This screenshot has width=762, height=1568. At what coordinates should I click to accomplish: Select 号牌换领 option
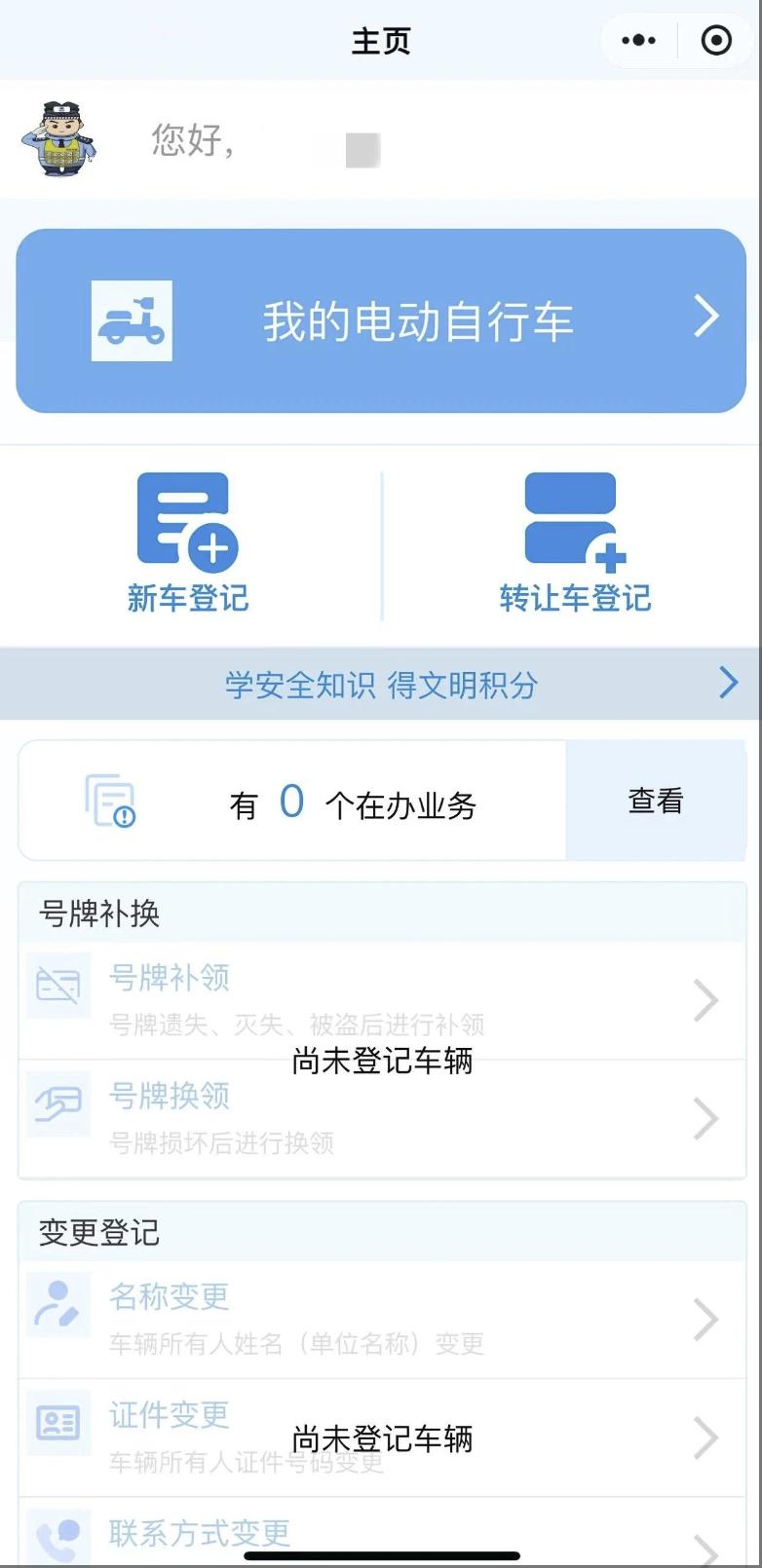click(381, 1118)
